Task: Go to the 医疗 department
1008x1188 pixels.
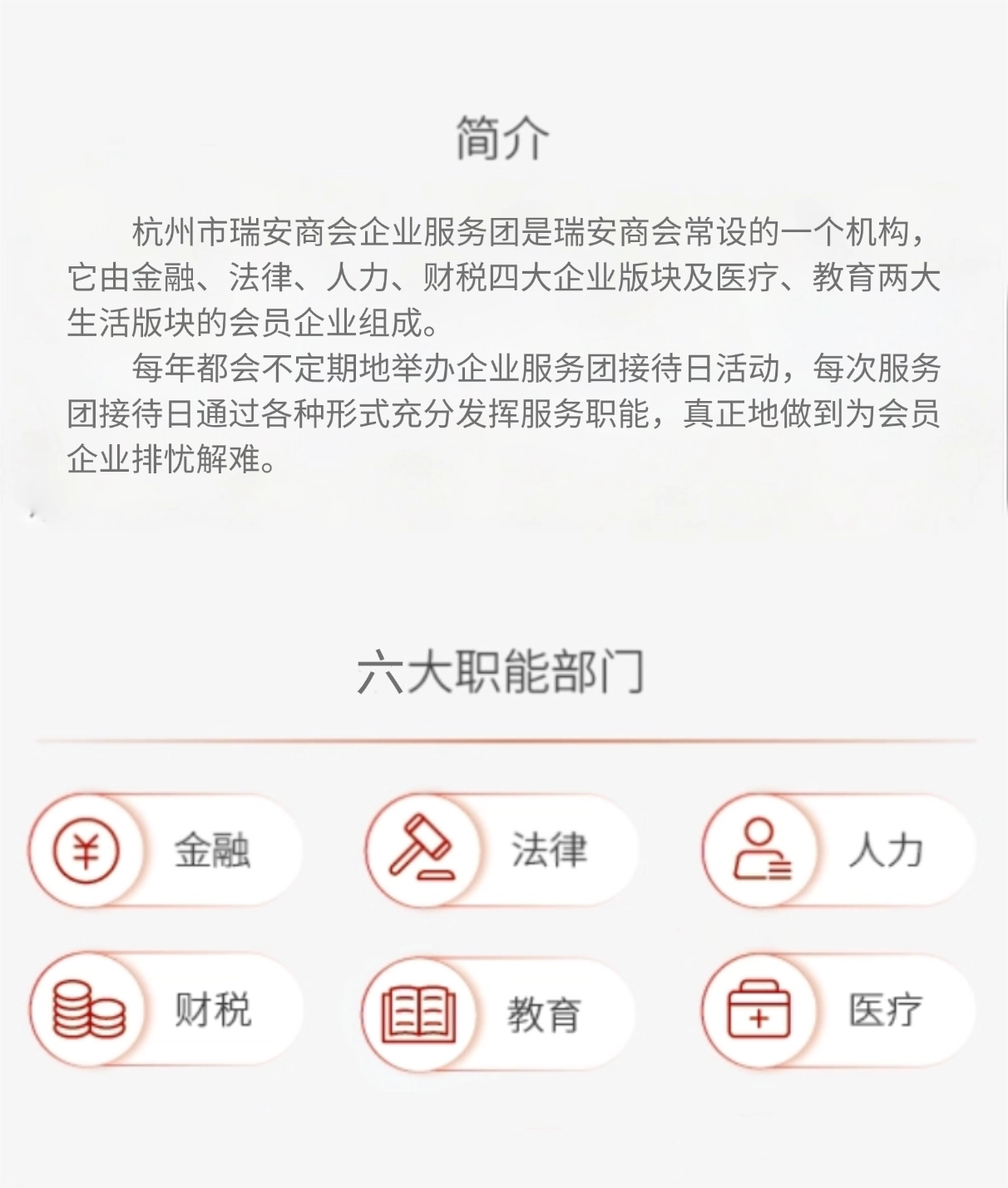Action: tap(838, 1010)
